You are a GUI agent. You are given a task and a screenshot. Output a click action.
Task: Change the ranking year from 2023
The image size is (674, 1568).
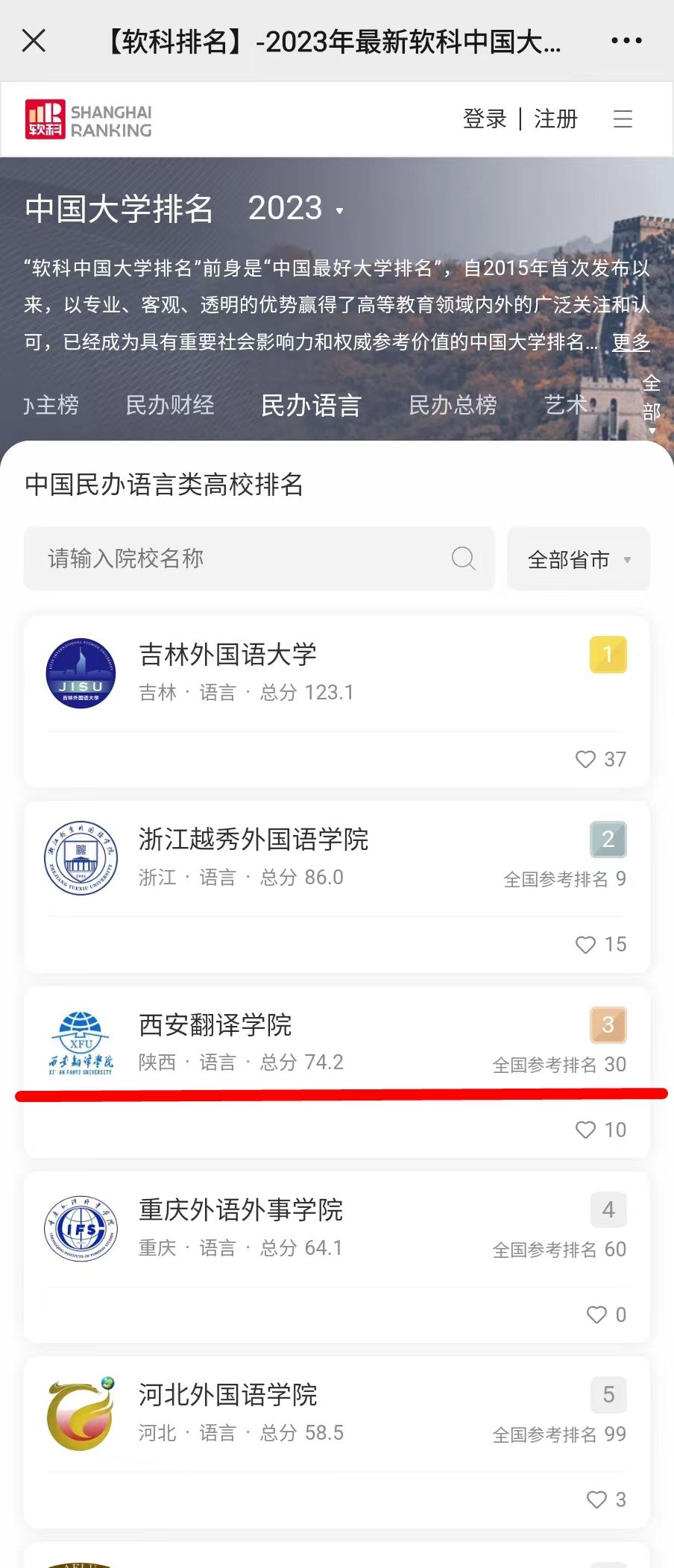(x=296, y=209)
